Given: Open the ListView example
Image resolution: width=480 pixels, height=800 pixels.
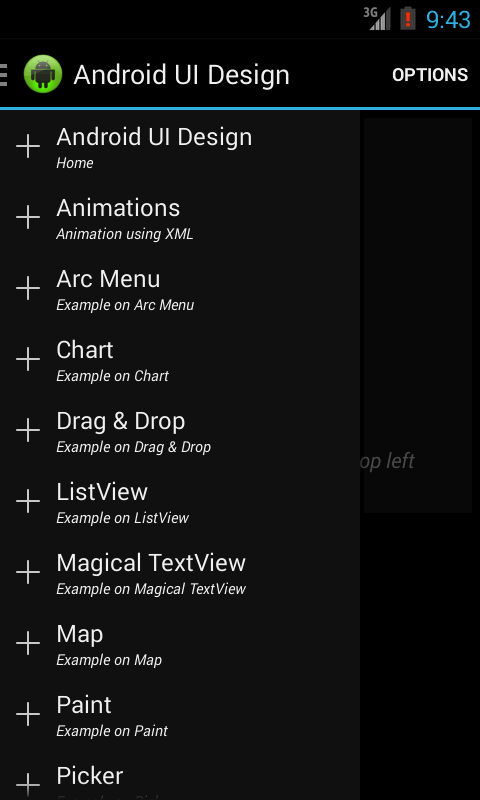Looking at the screenshot, I should [180, 502].
